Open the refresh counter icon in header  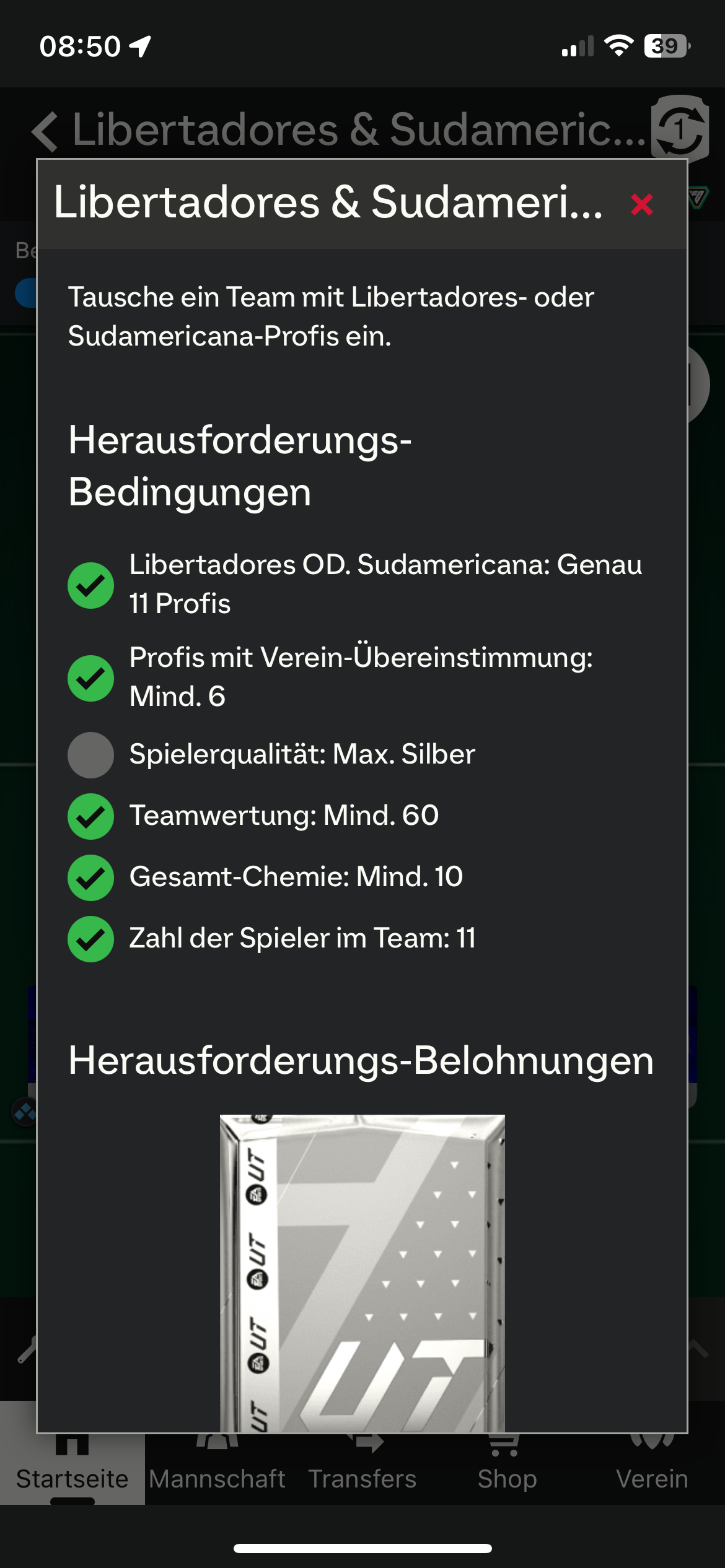680,129
